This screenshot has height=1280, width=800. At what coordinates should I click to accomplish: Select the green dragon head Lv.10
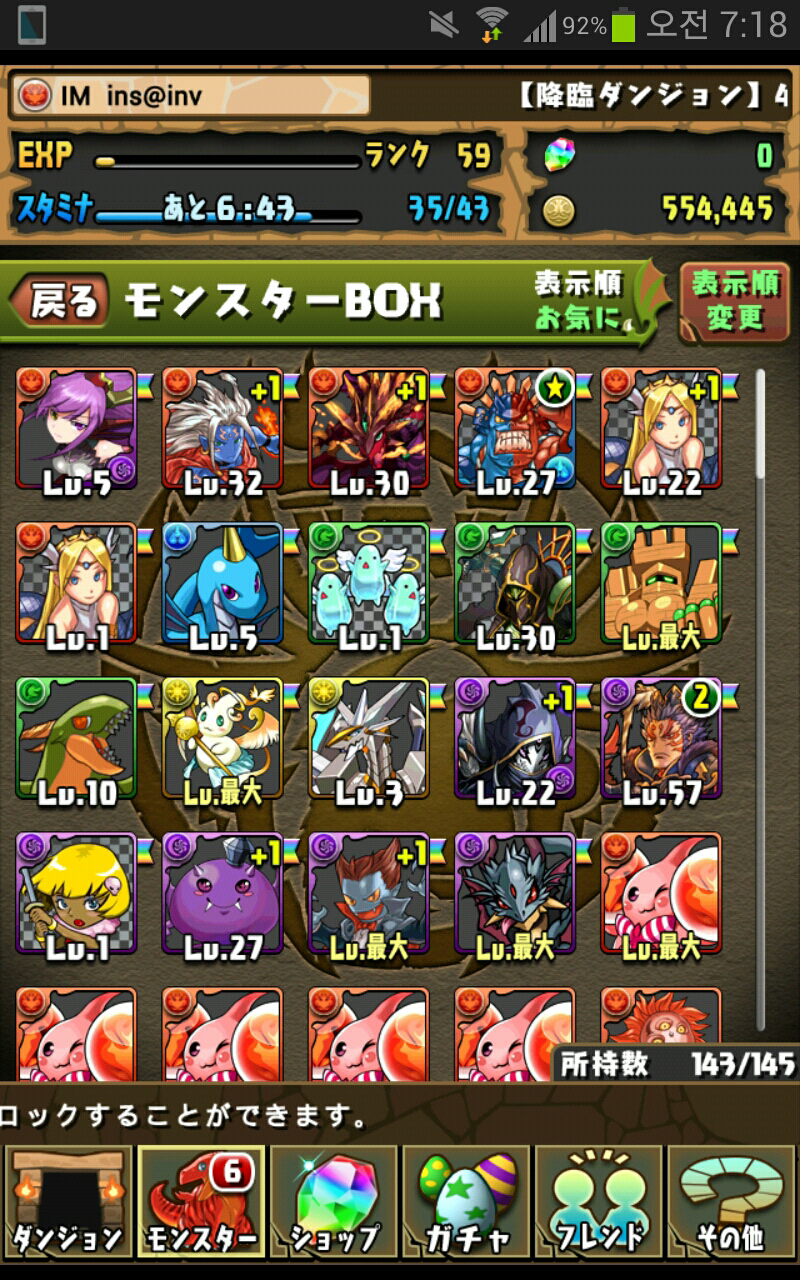click(76, 740)
